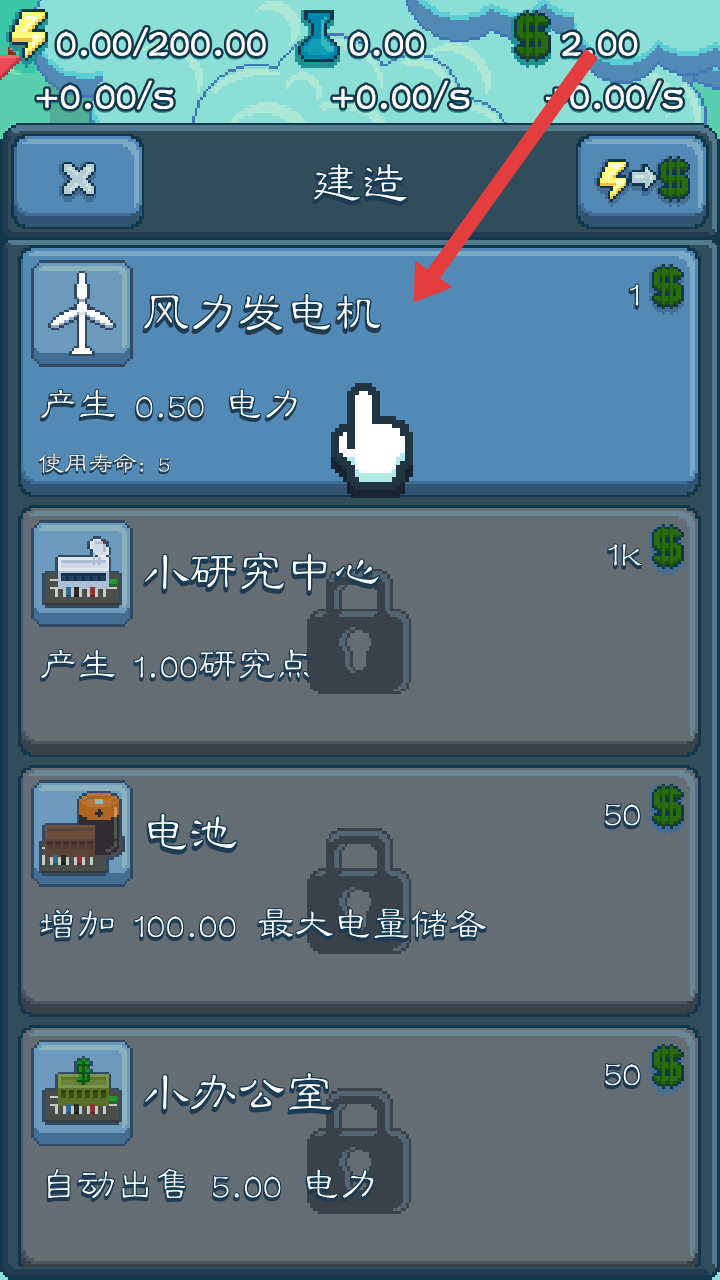Build the 风力发电机 wind turbine
720x1280 pixels.
pos(360,370)
